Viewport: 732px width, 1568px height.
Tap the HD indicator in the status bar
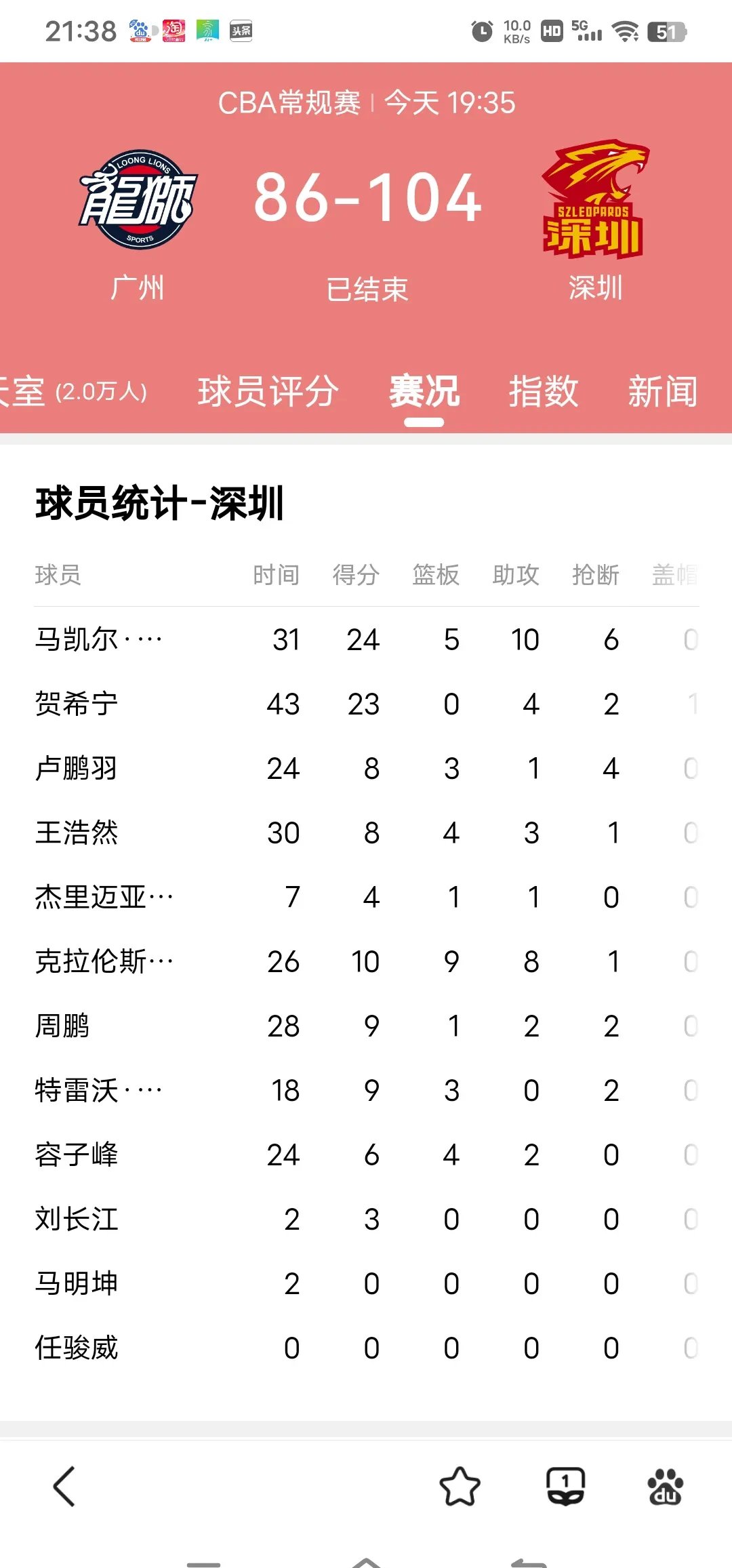552,30
